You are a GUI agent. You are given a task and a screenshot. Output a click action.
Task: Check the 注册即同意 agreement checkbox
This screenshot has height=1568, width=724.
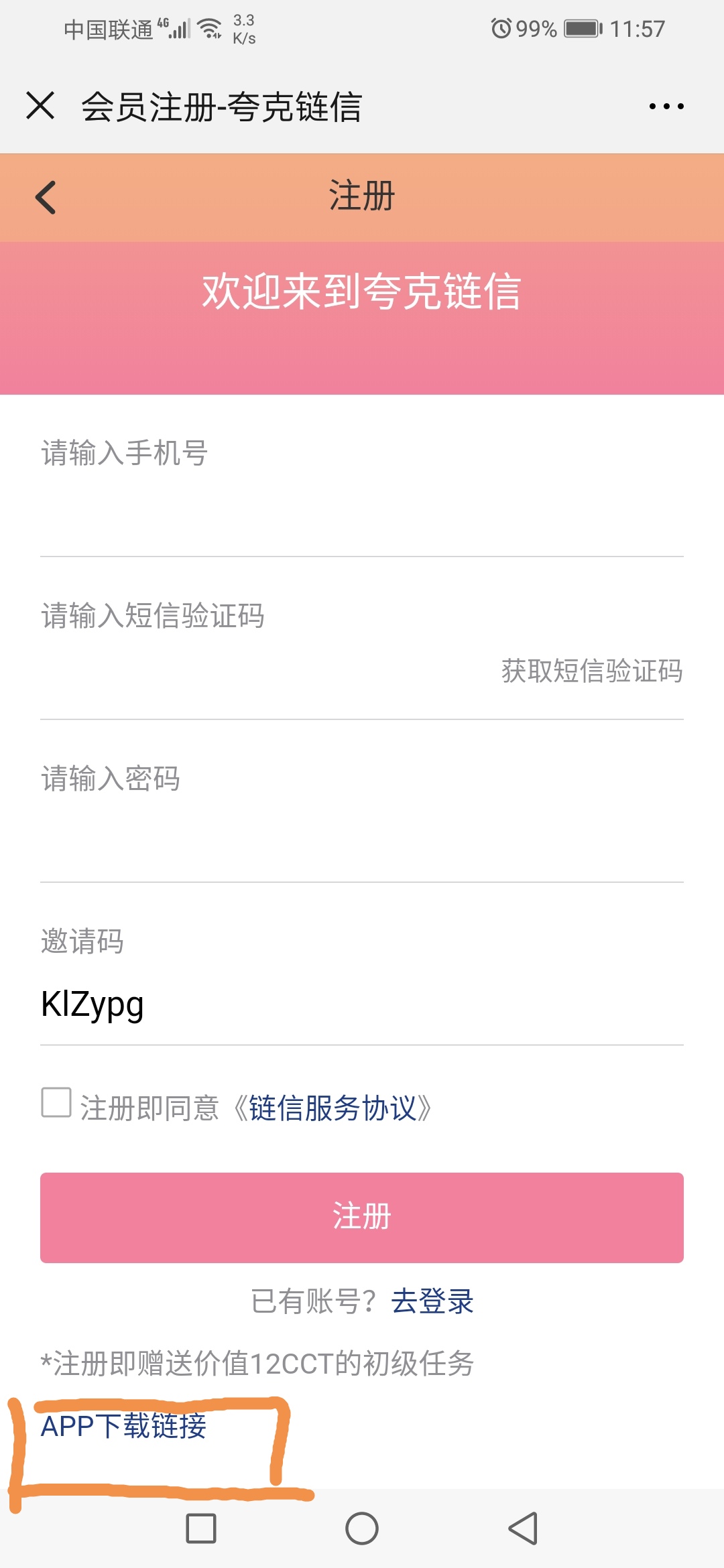[x=56, y=1102]
